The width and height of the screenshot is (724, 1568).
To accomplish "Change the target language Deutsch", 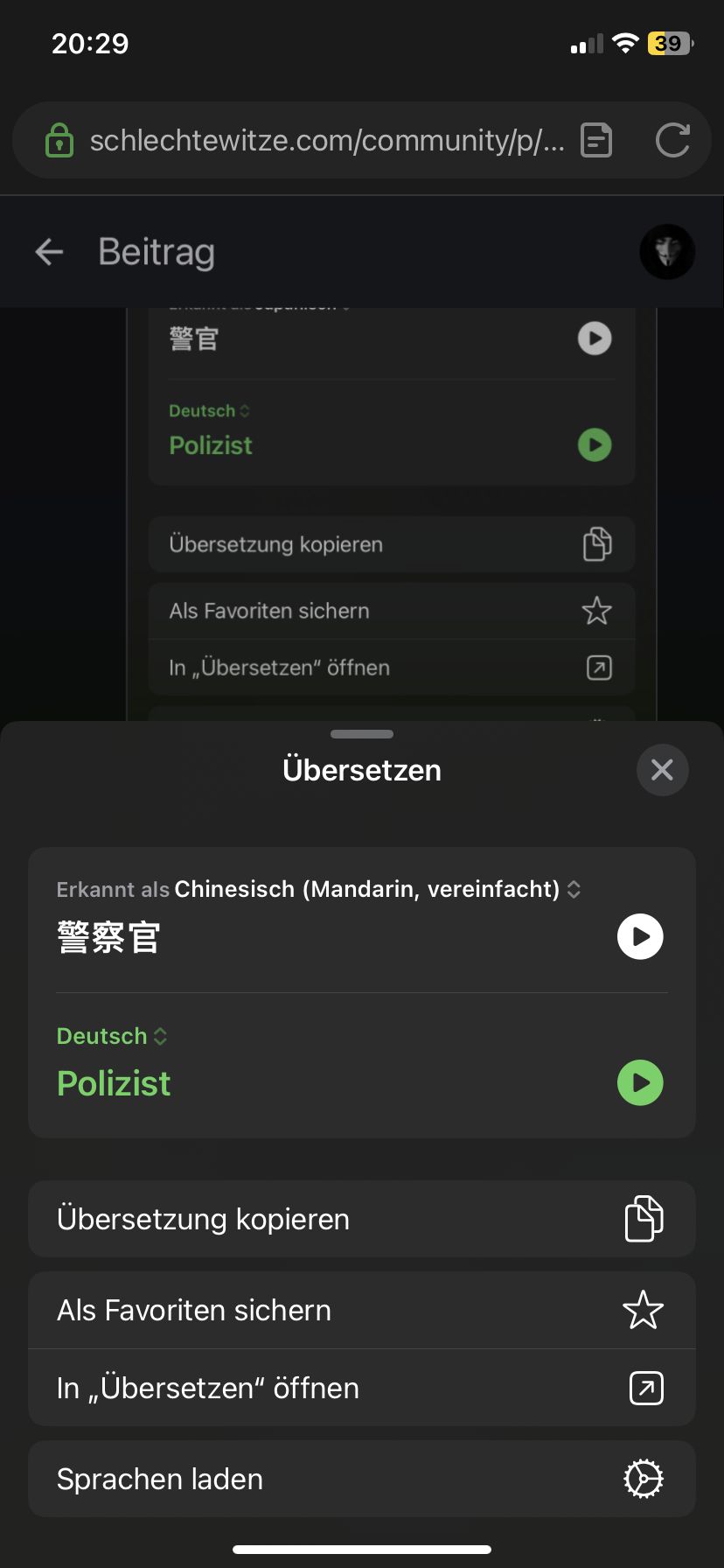I will click(x=112, y=1036).
